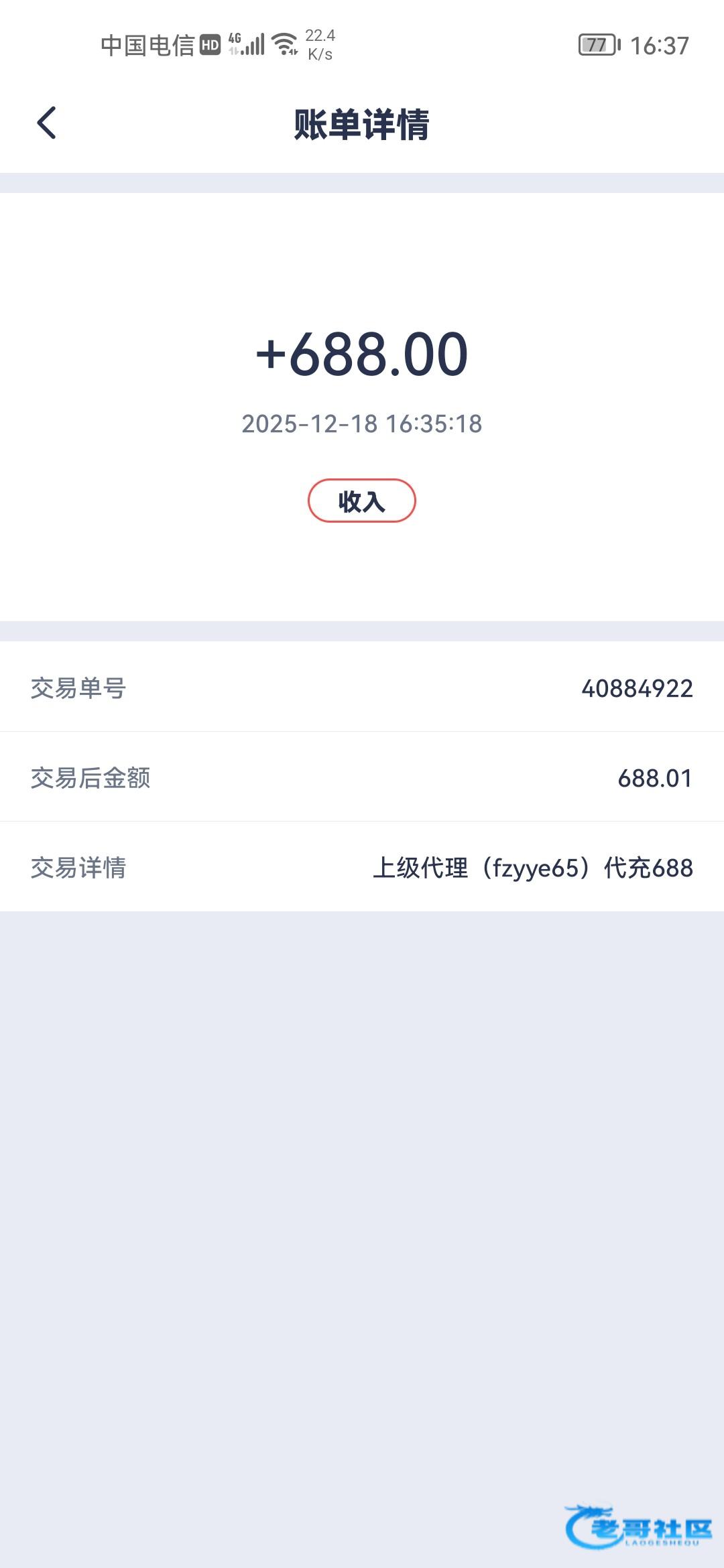
Task: Go back from the 账单详情 page
Action: click(x=46, y=123)
